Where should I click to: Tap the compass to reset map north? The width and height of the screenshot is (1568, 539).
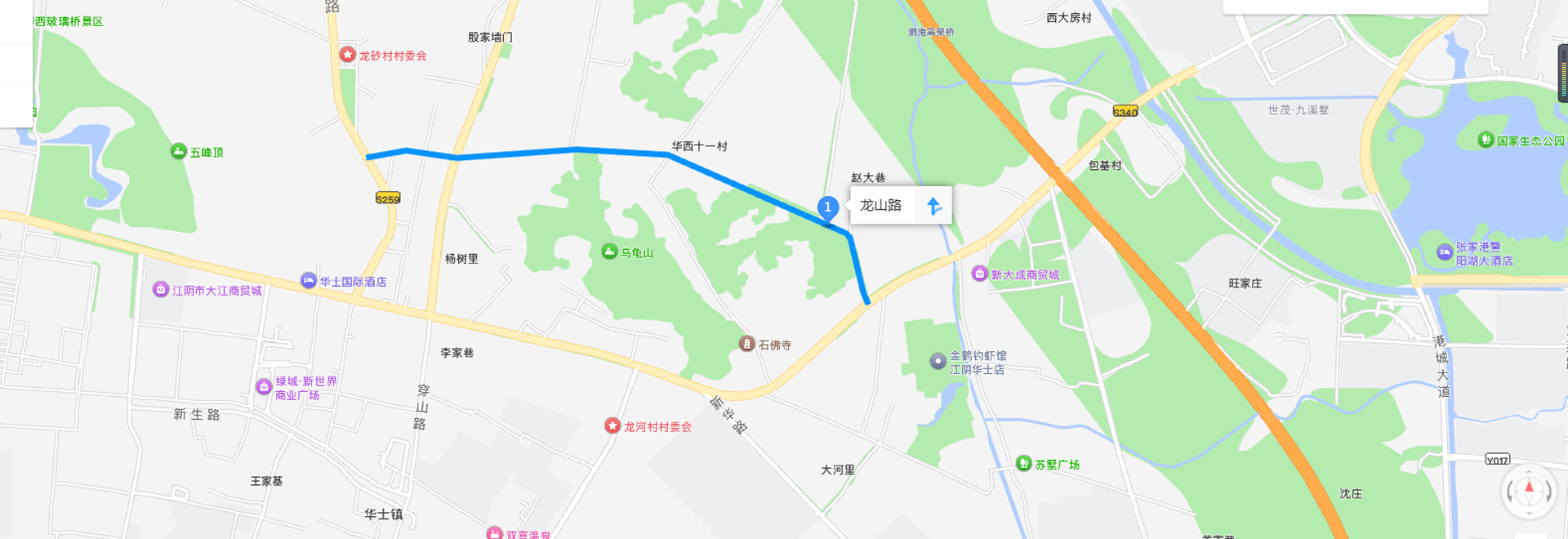coord(1529,491)
